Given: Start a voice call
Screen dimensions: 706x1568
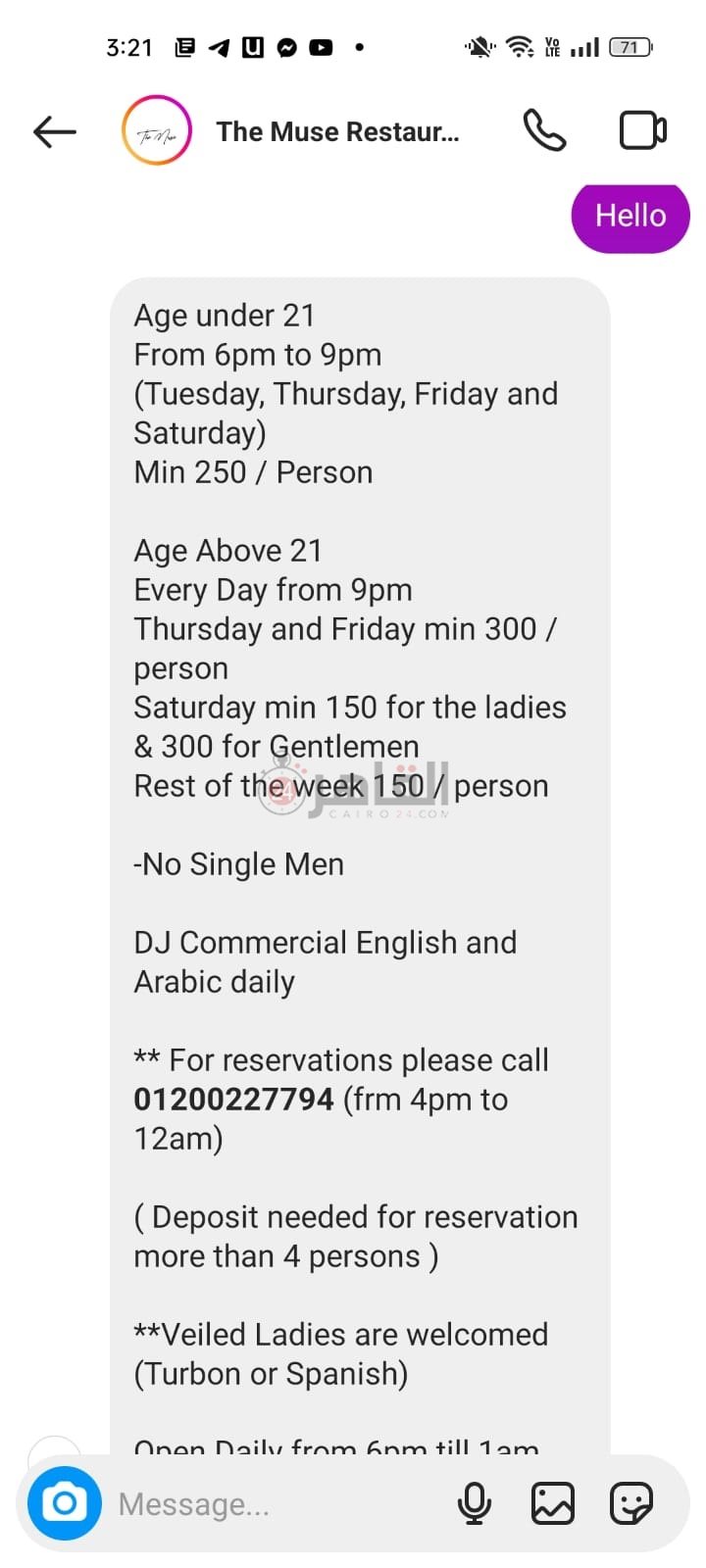Looking at the screenshot, I should pos(544,130).
